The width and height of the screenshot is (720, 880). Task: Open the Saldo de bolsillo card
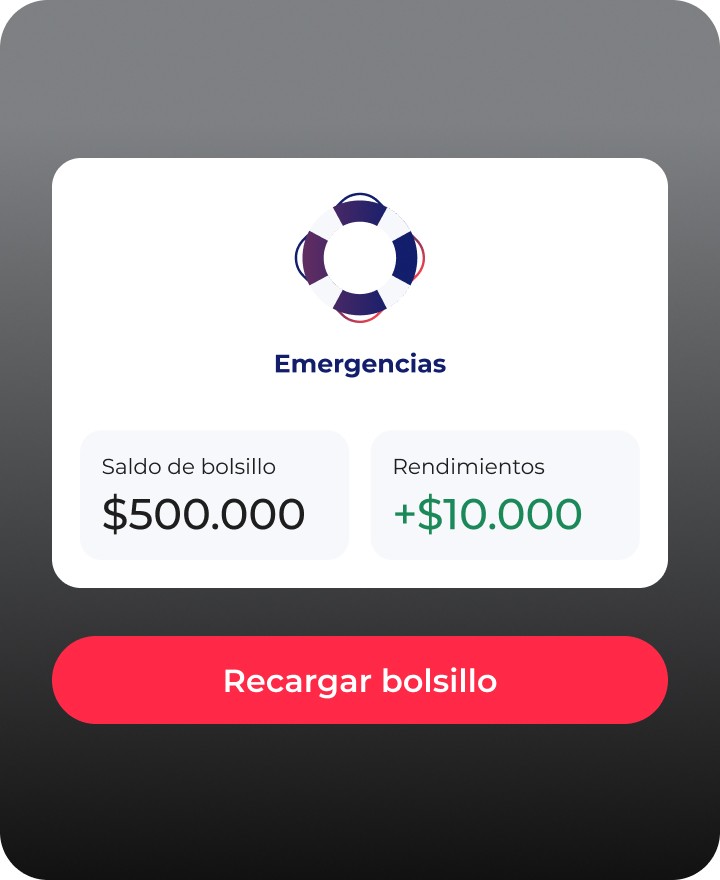click(x=214, y=494)
